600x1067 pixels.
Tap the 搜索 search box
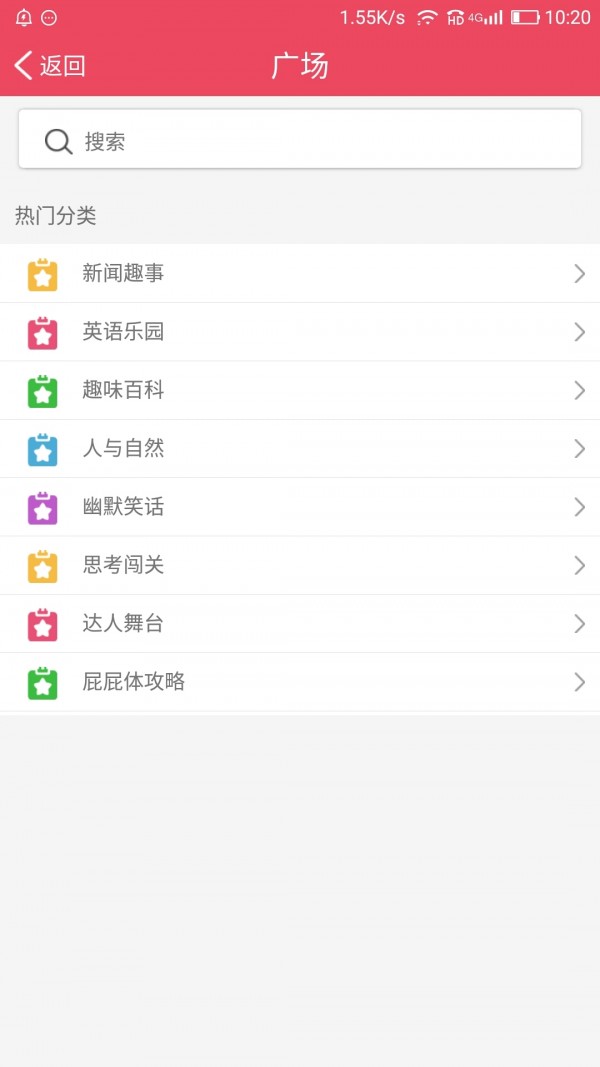300,141
